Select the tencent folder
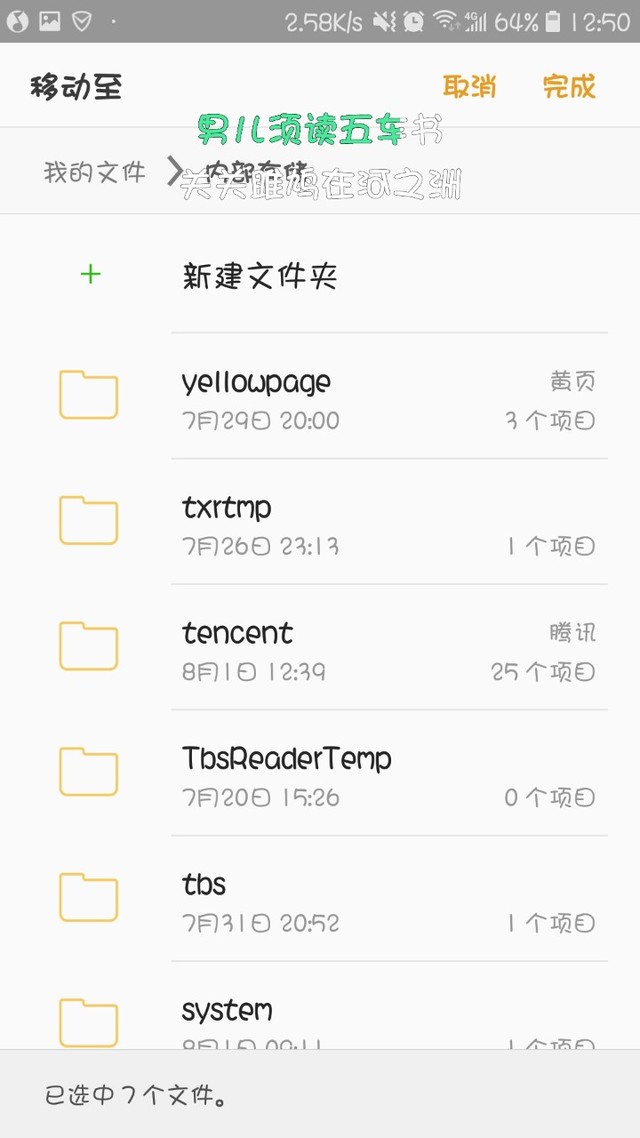Screen dimensions: 640x1138 point(320,647)
